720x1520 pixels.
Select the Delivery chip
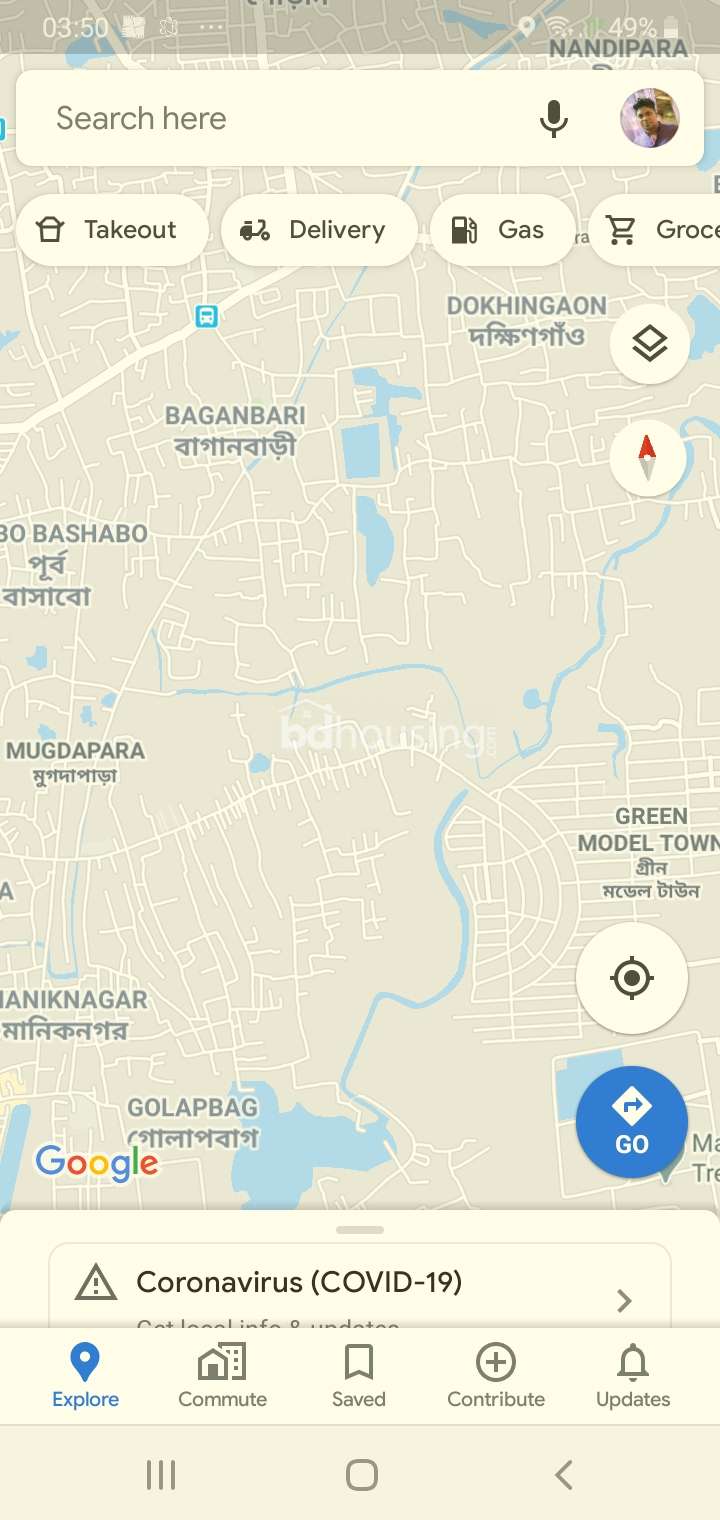click(318, 230)
